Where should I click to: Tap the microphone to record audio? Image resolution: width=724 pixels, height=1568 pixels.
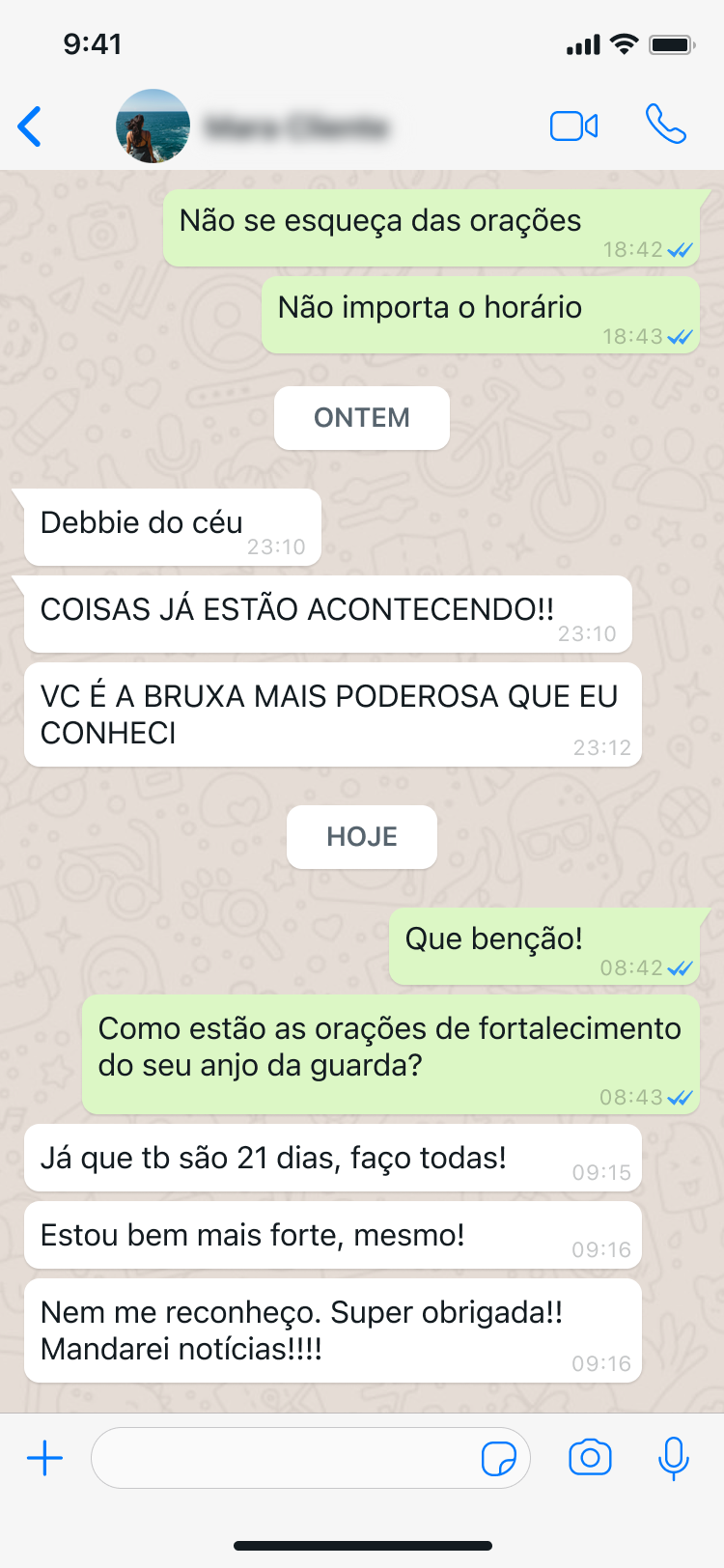(673, 1458)
